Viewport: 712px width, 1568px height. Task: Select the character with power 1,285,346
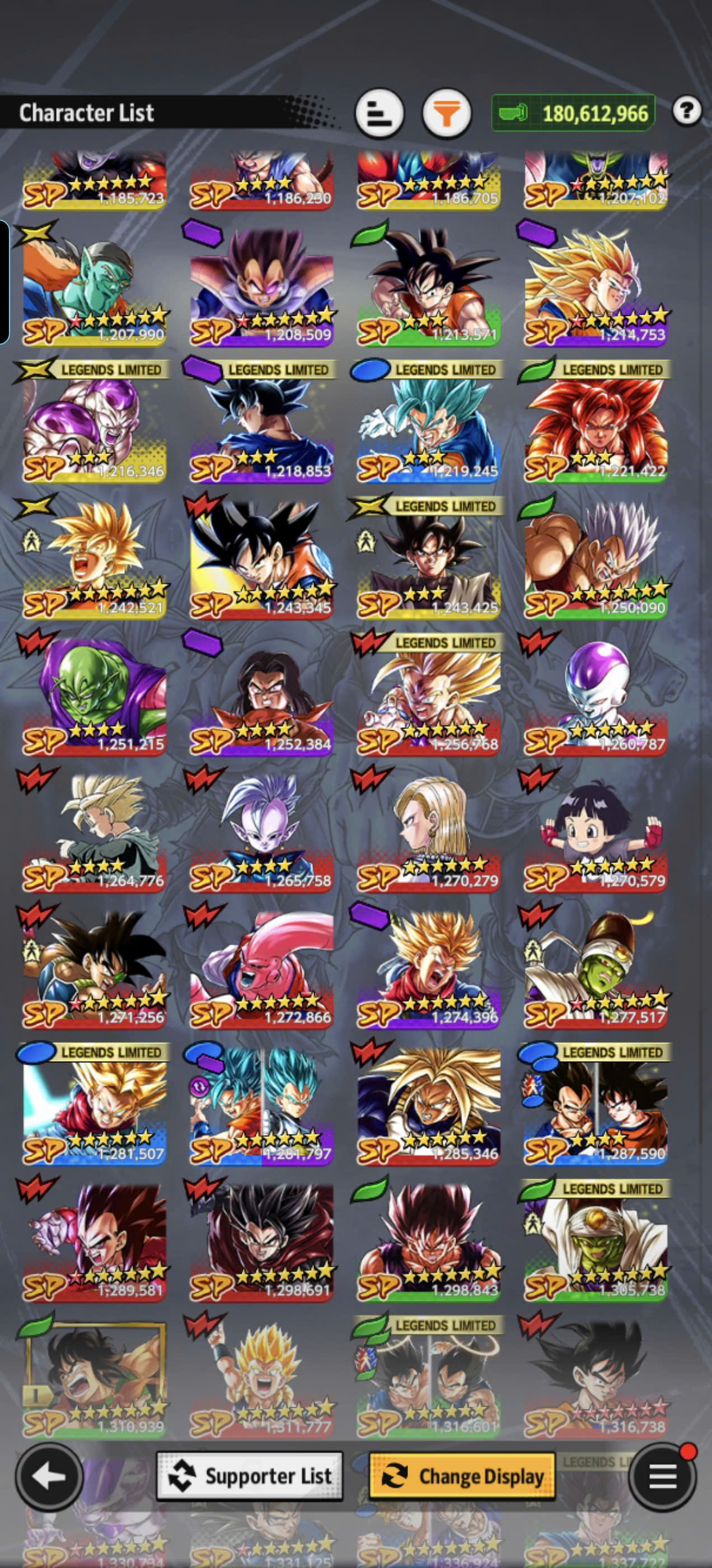(428, 1105)
